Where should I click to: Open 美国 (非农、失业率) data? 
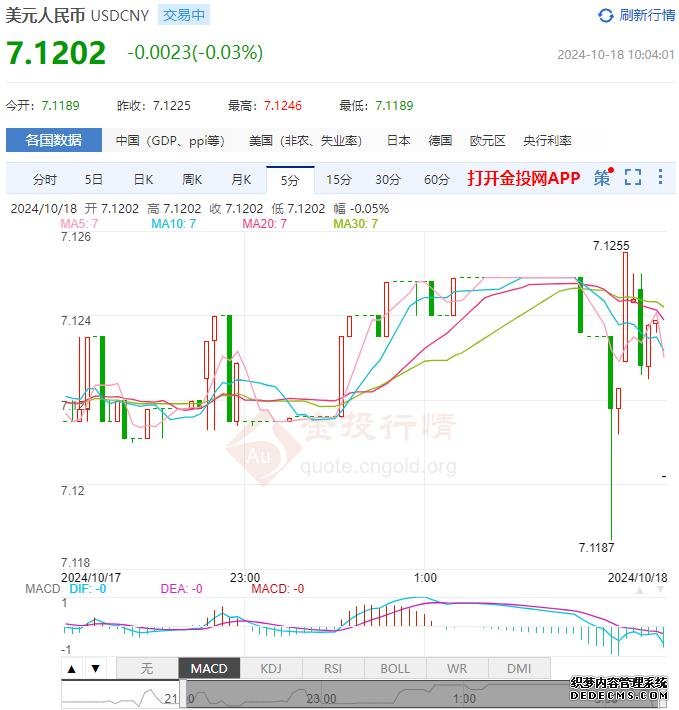coord(305,141)
